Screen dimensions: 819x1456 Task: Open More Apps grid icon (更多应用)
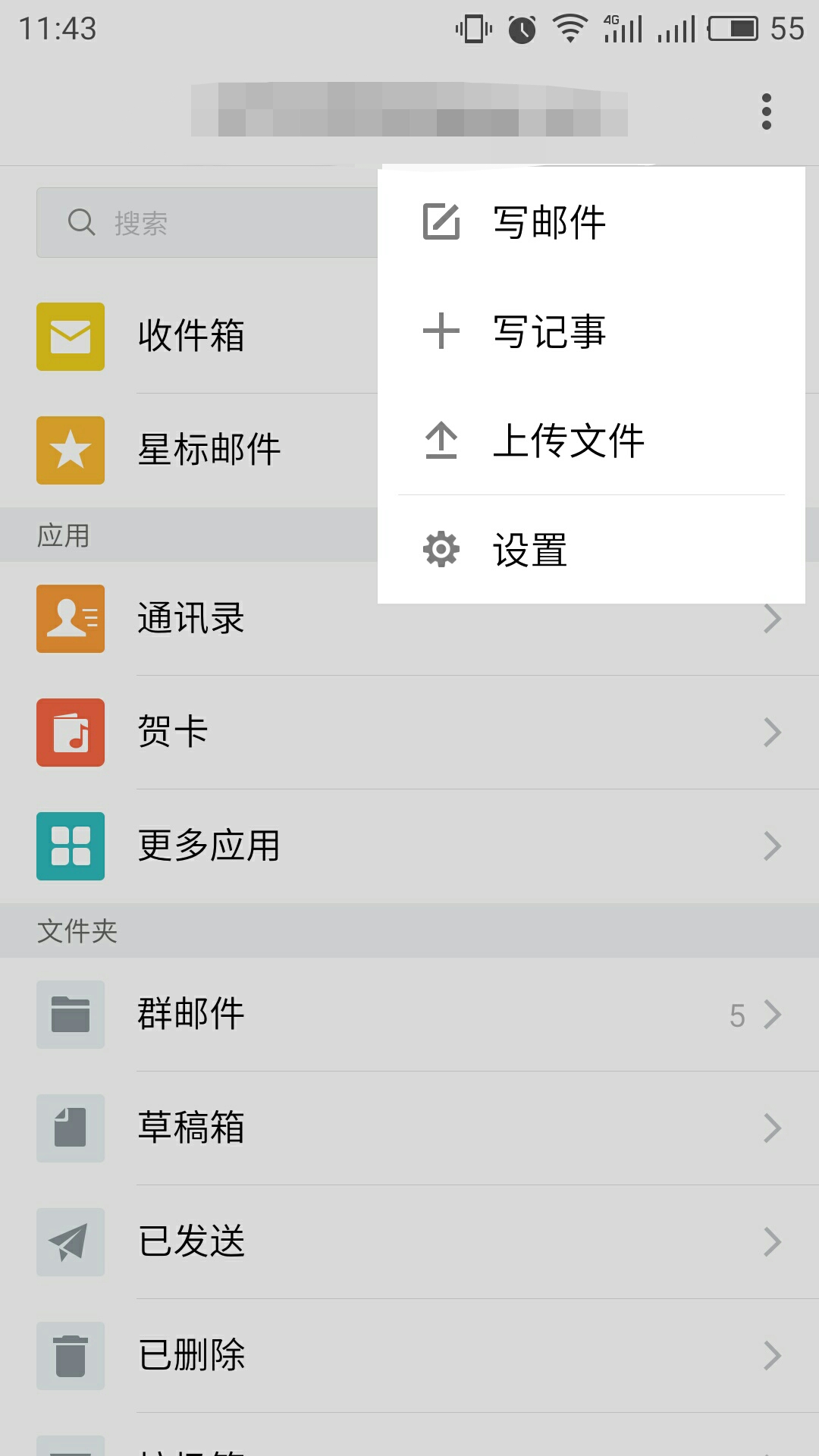[x=70, y=846]
